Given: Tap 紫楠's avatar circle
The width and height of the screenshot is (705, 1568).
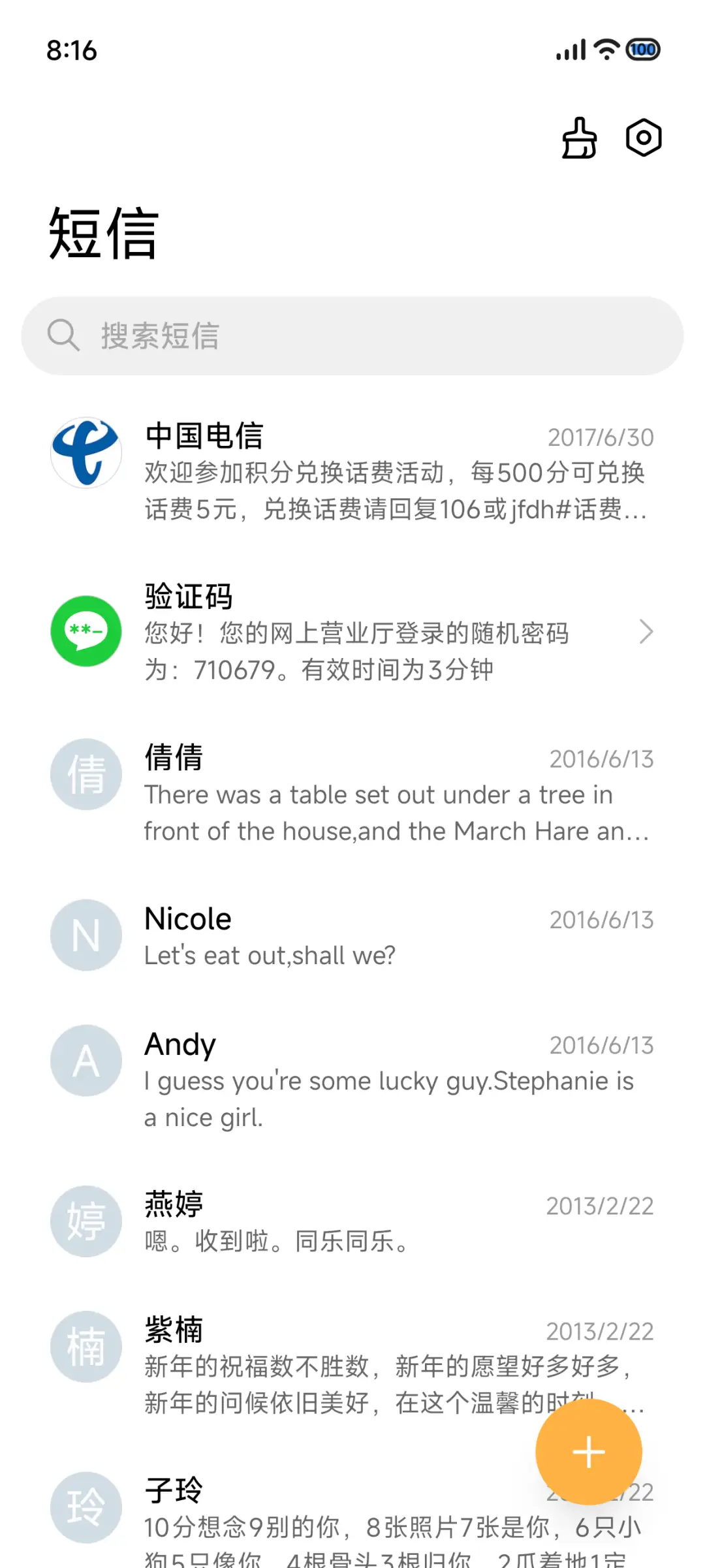Looking at the screenshot, I should coord(86,1347).
